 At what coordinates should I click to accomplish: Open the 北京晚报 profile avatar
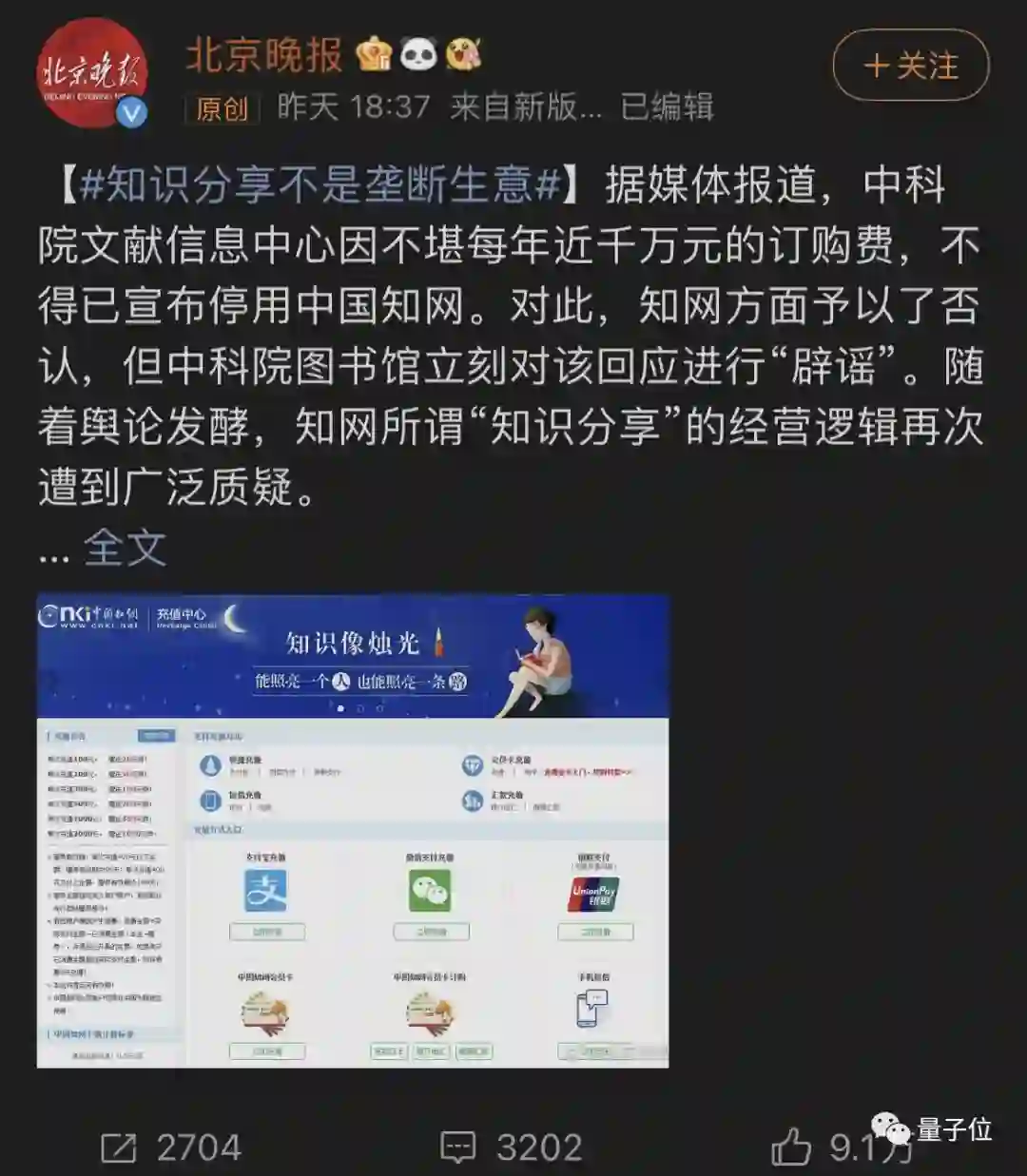click(x=92, y=72)
